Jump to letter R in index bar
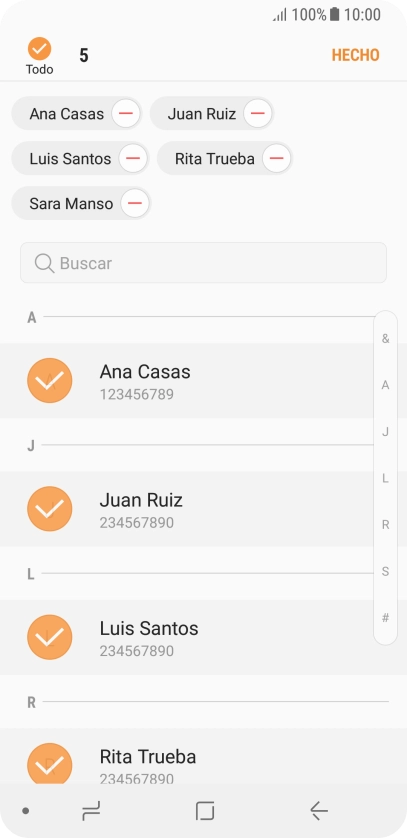 coord(385,525)
